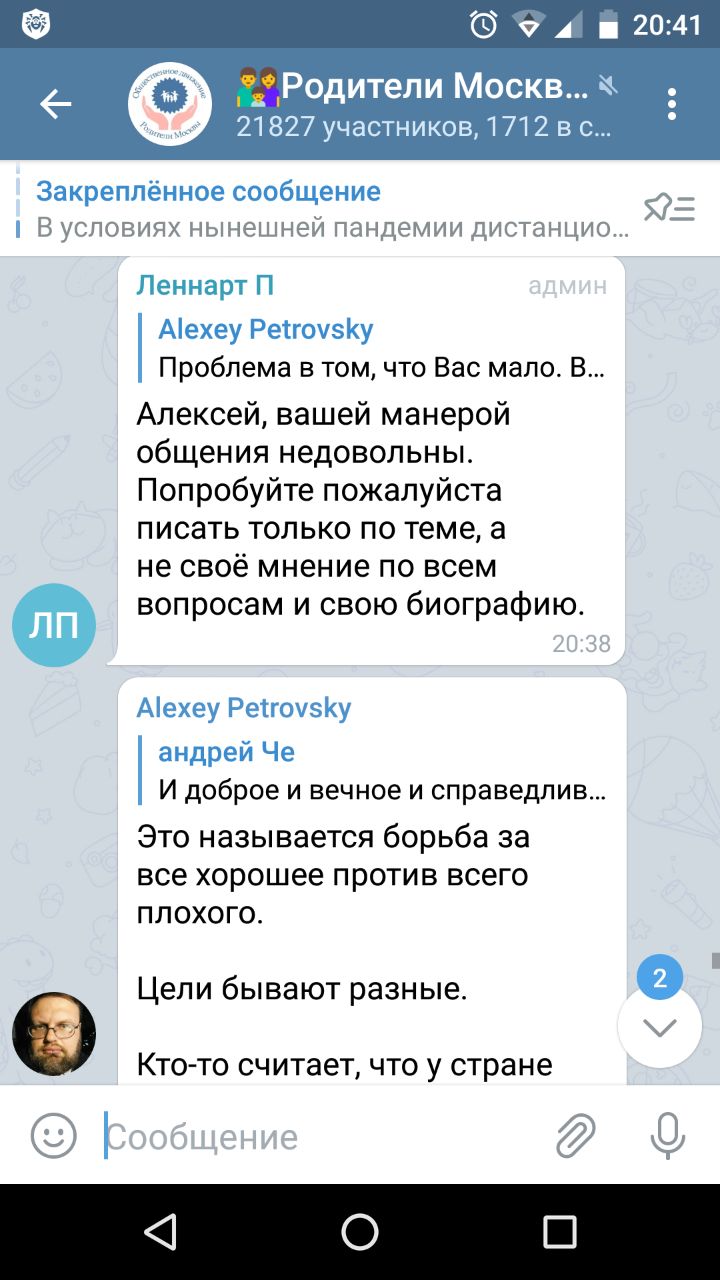Jump to quoted андрей Че message
Image resolution: width=720 pixels, height=1280 pixels.
380,771
